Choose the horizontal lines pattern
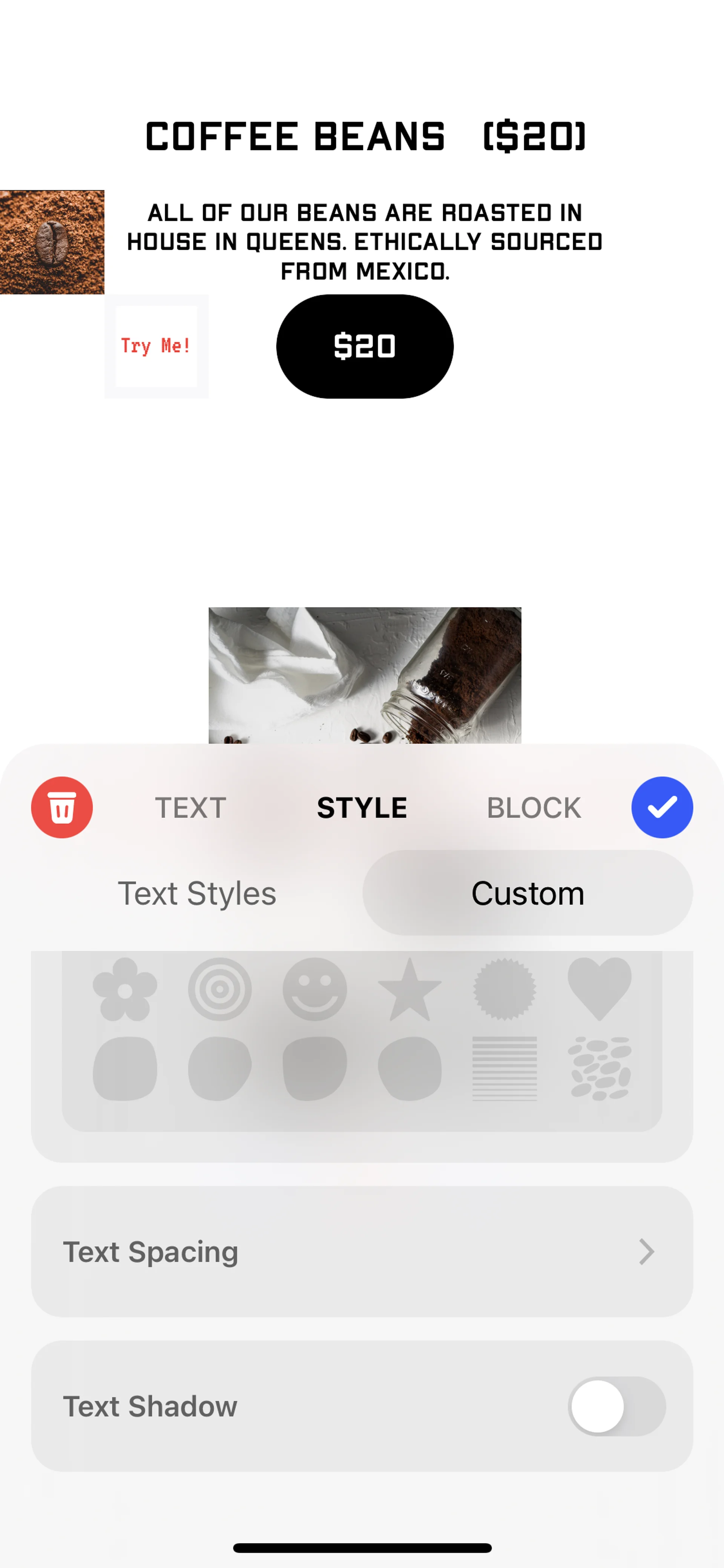 point(505,1068)
